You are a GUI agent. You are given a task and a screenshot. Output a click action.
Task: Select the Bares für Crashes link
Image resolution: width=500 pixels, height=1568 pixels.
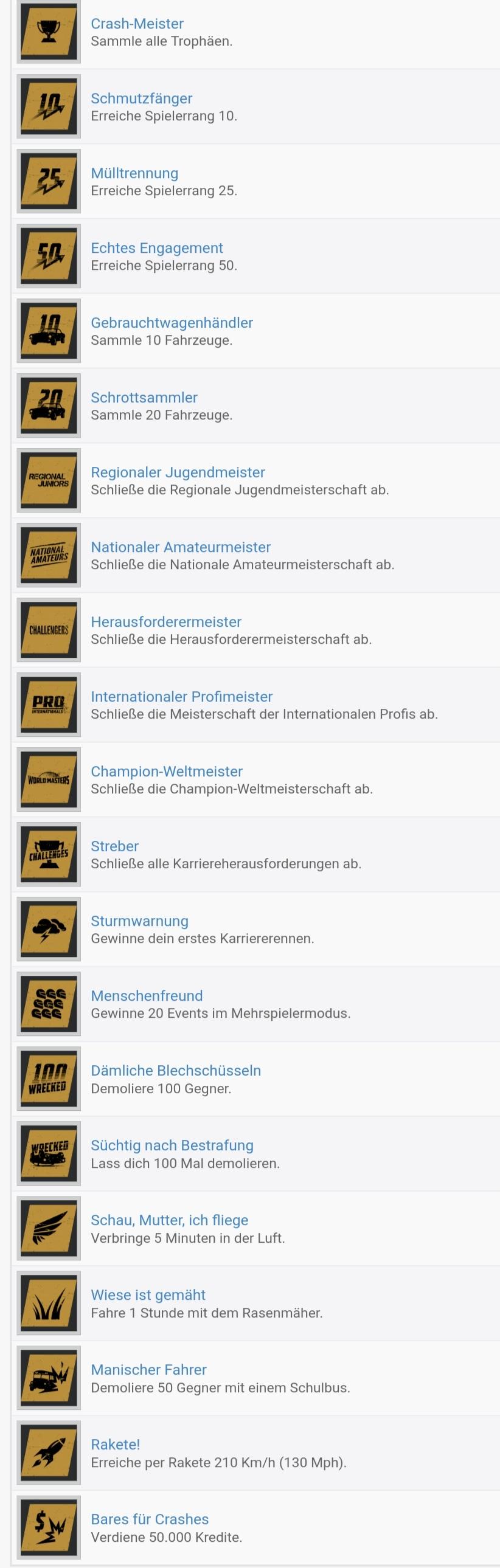pyautogui.click(x=149, y=1519)
